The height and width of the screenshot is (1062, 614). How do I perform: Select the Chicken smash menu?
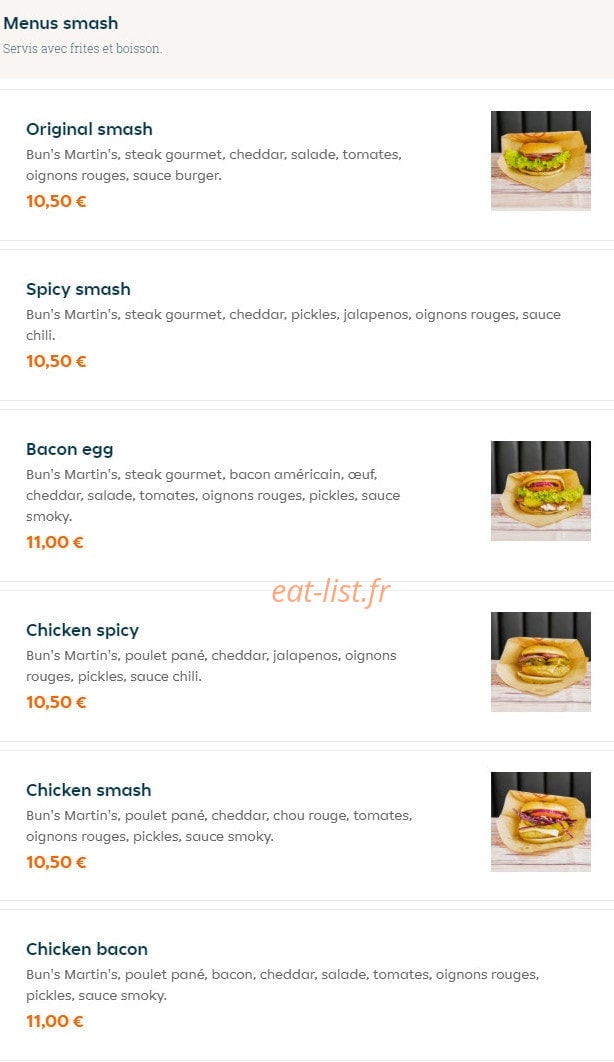point(307,825)
